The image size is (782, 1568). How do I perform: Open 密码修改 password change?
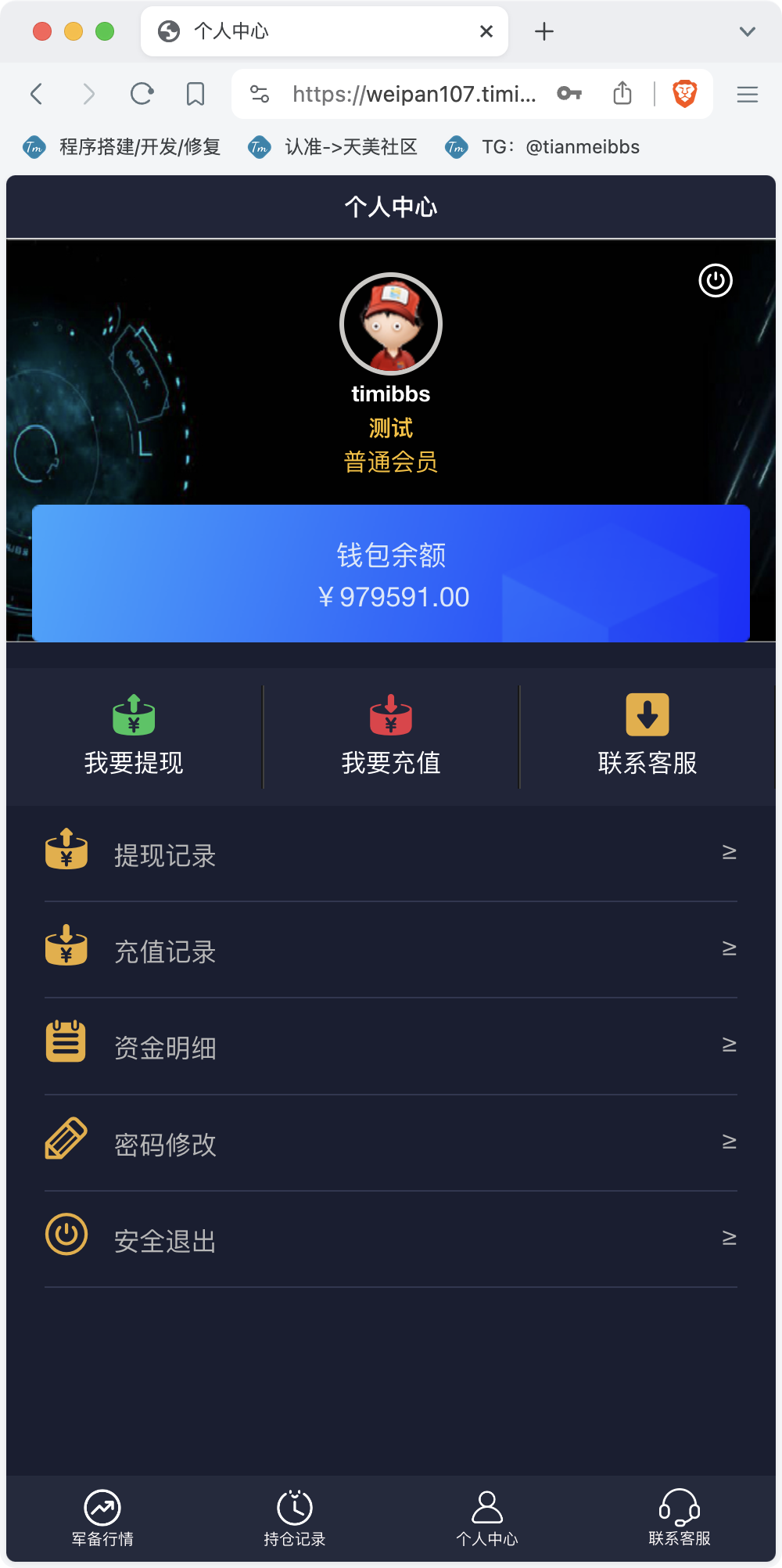(390, 1143)
